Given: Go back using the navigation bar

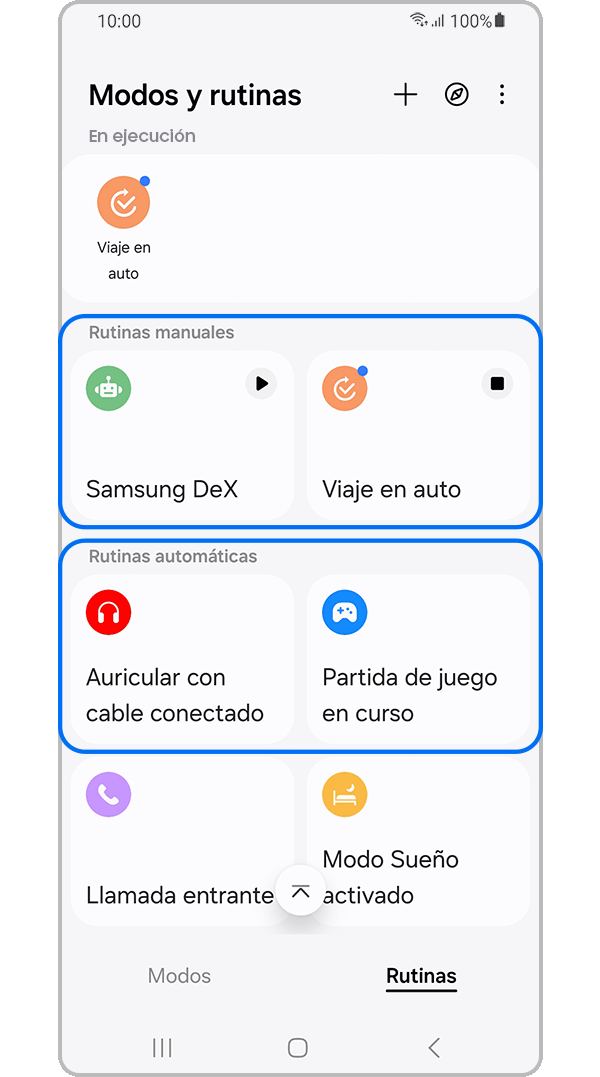Looking at the screenshot, I should tap(434, 1047).
